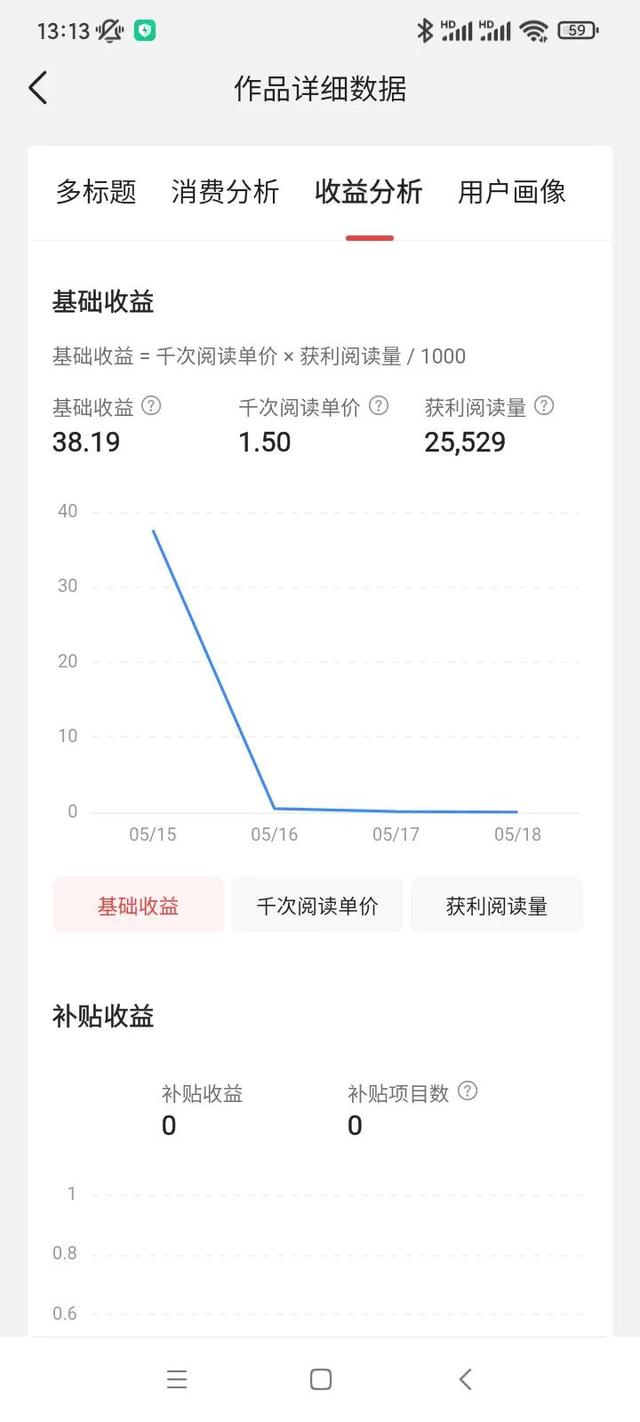
Task: Go back using the top-left arrow
Action: 38,88
